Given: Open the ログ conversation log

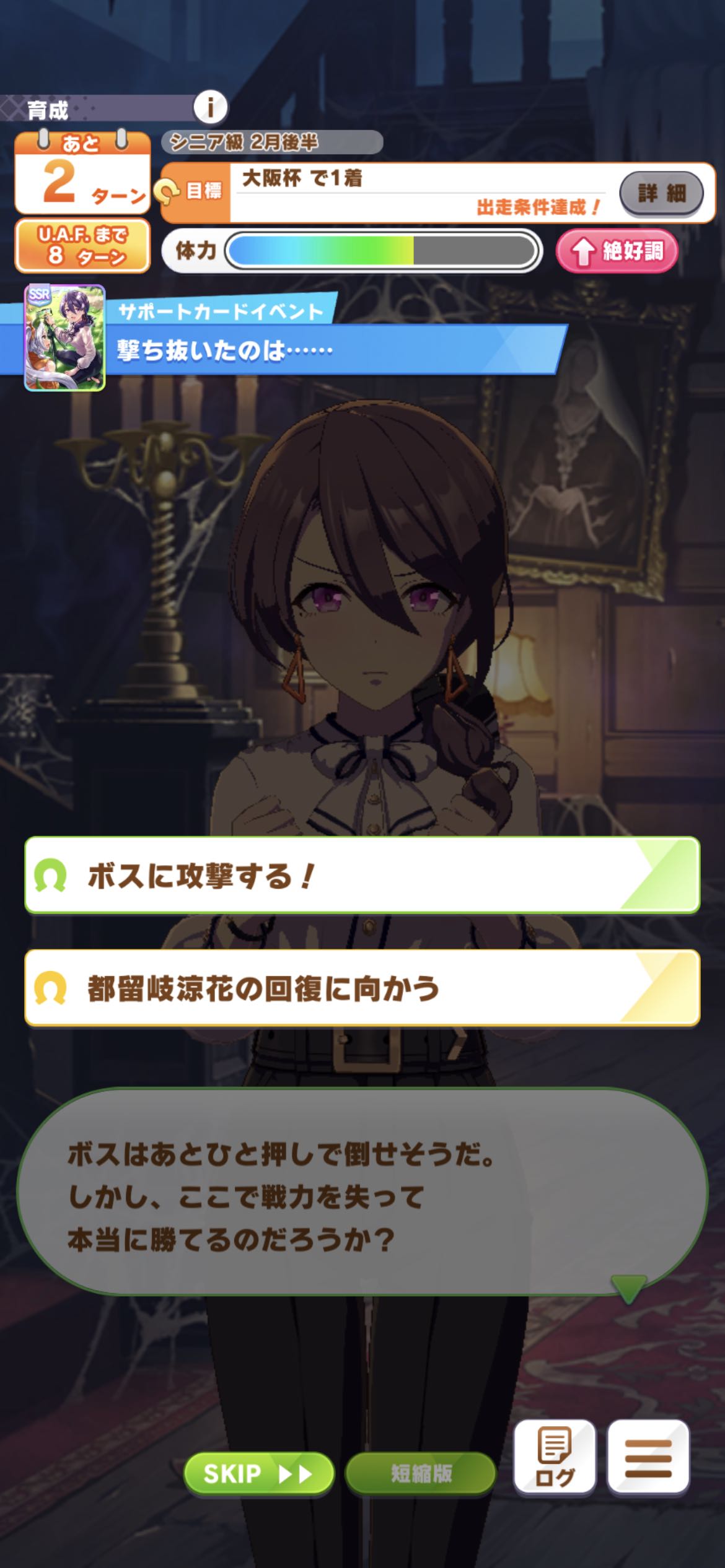Looking at the screenshot, I should pyautogui.click(x=554, y=1457).
